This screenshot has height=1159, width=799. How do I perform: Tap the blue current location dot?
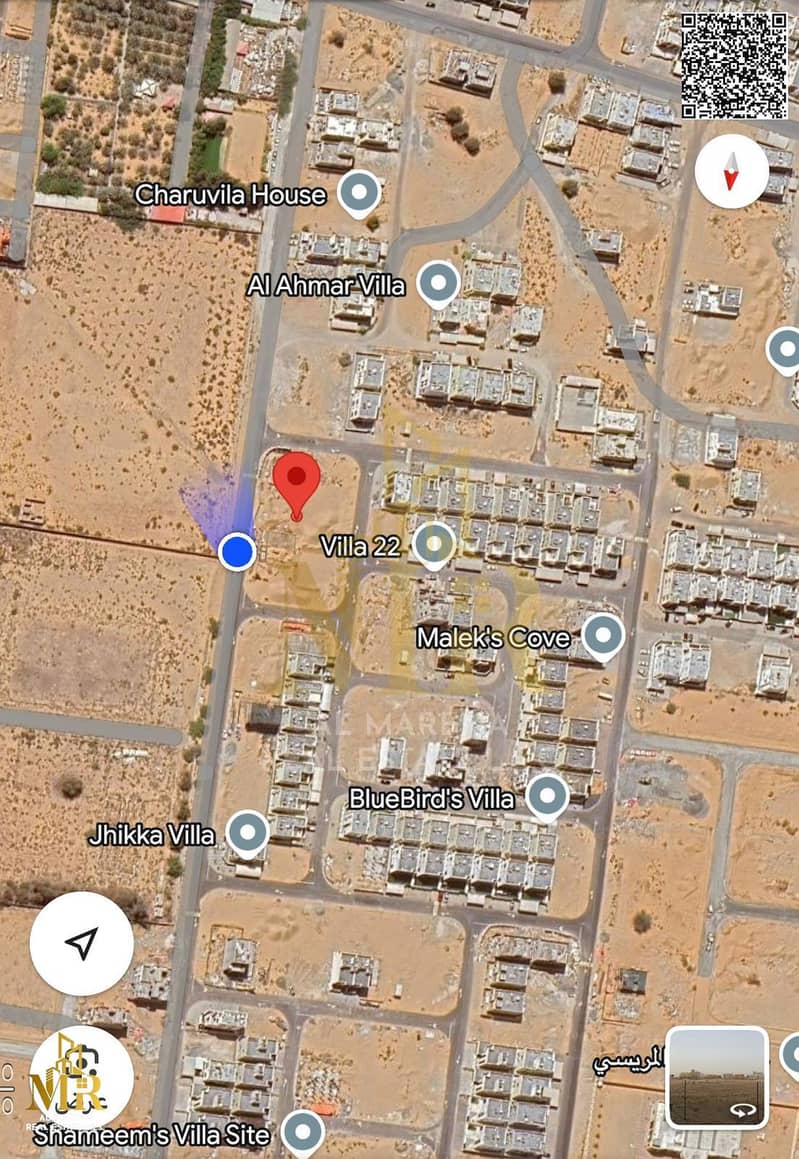point(237,551)
